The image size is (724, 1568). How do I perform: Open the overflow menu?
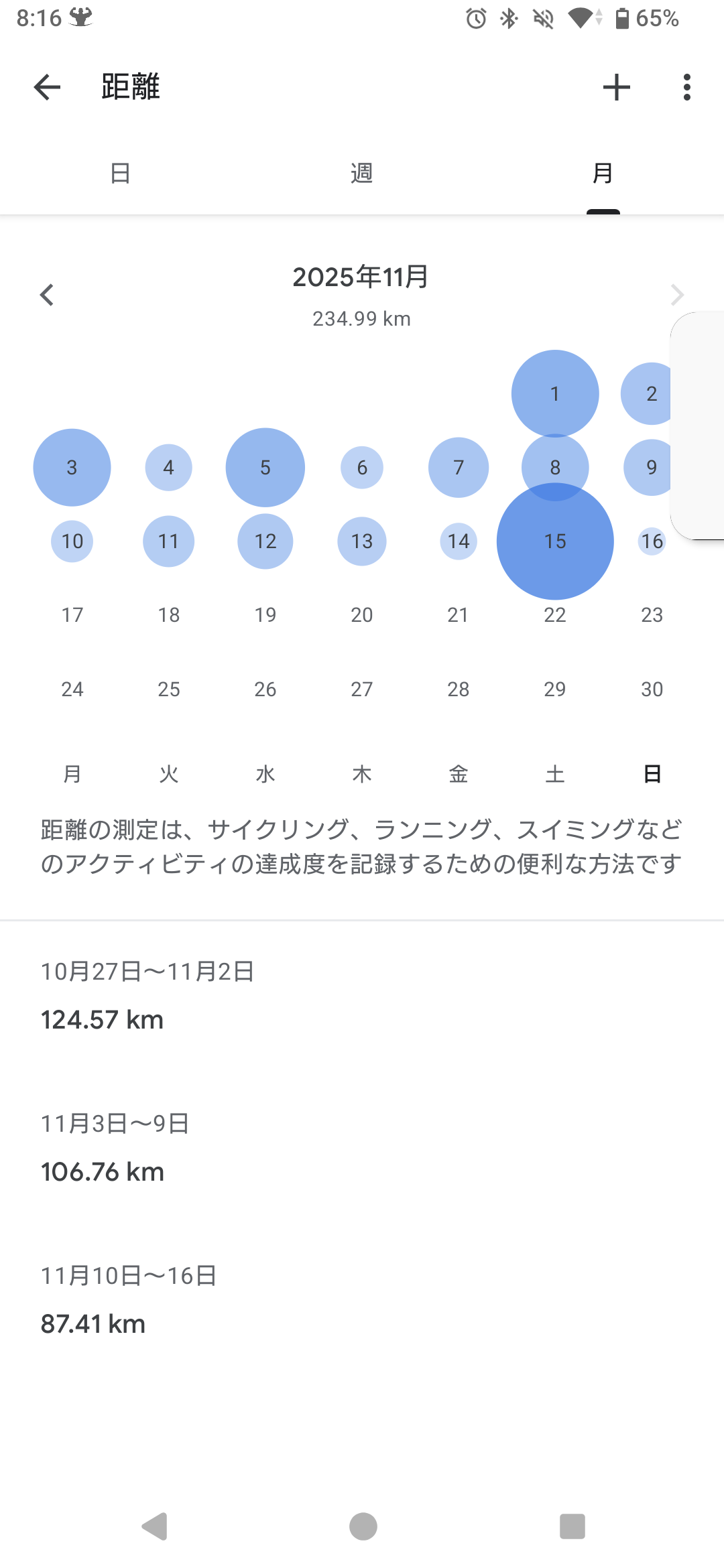click(686, 87)
